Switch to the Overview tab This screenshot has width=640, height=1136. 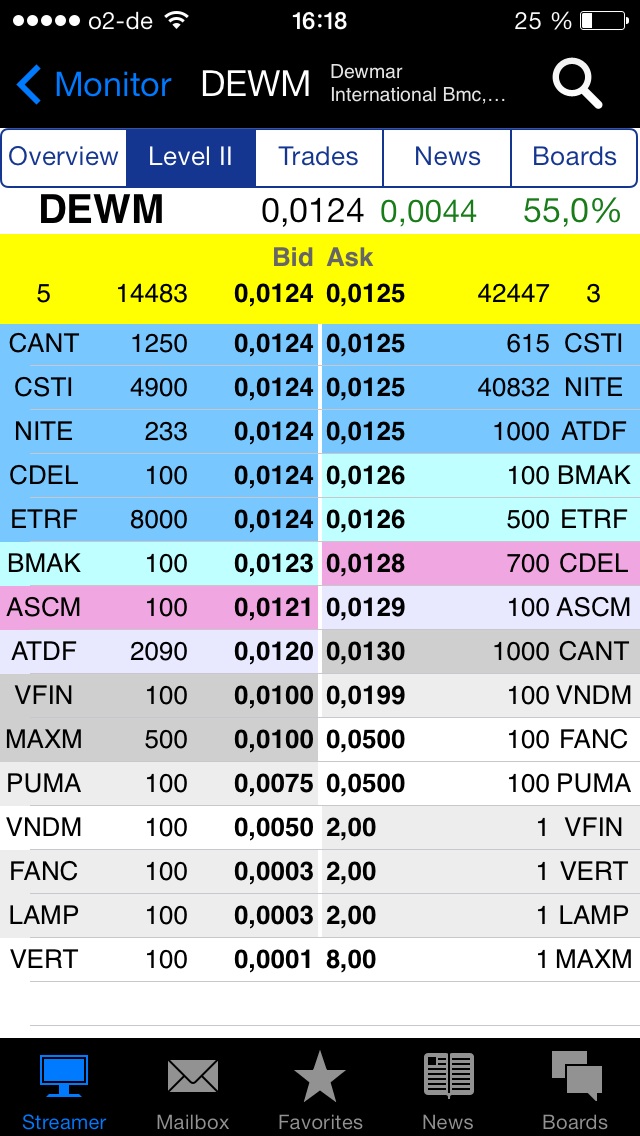point(64,157)
